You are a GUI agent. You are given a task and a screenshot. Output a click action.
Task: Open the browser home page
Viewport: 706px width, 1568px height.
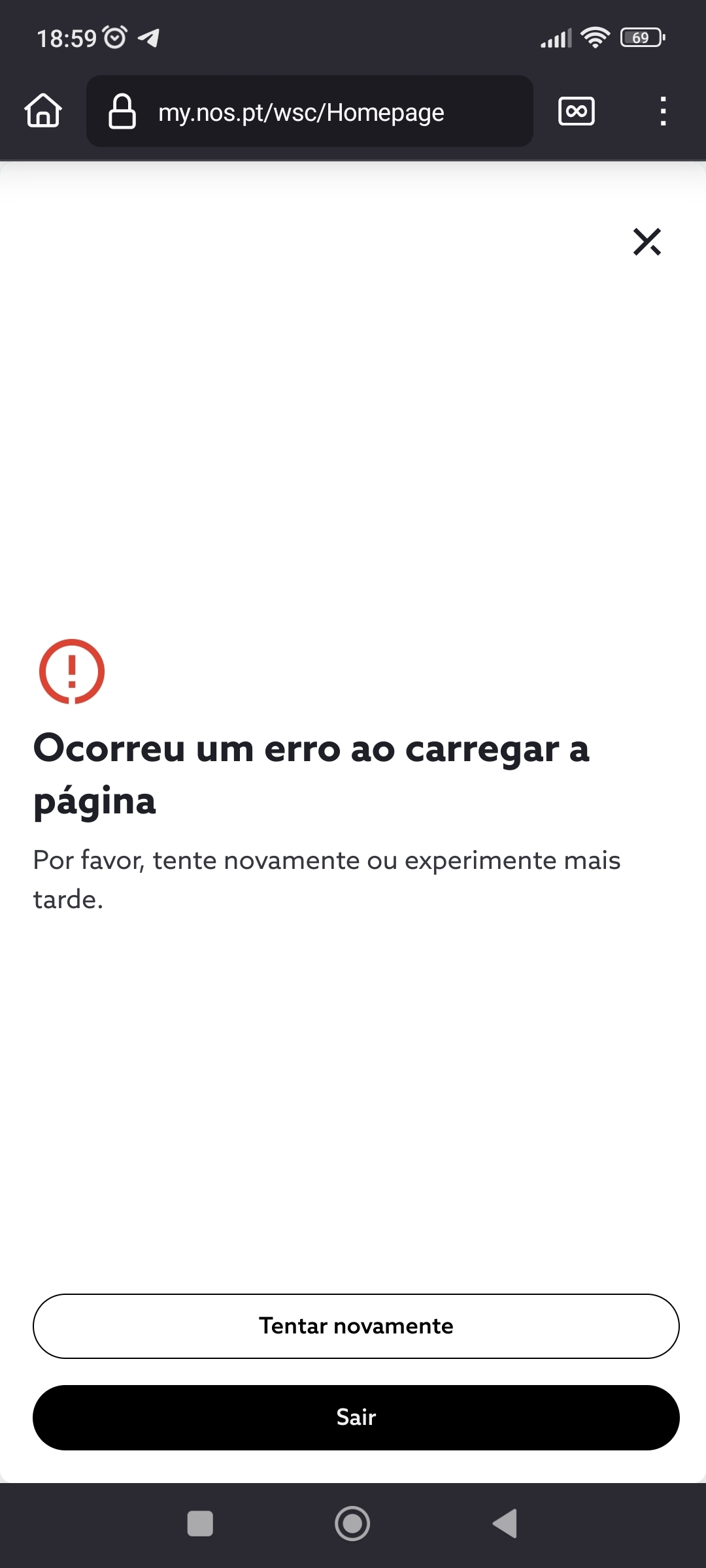point(43,110)
